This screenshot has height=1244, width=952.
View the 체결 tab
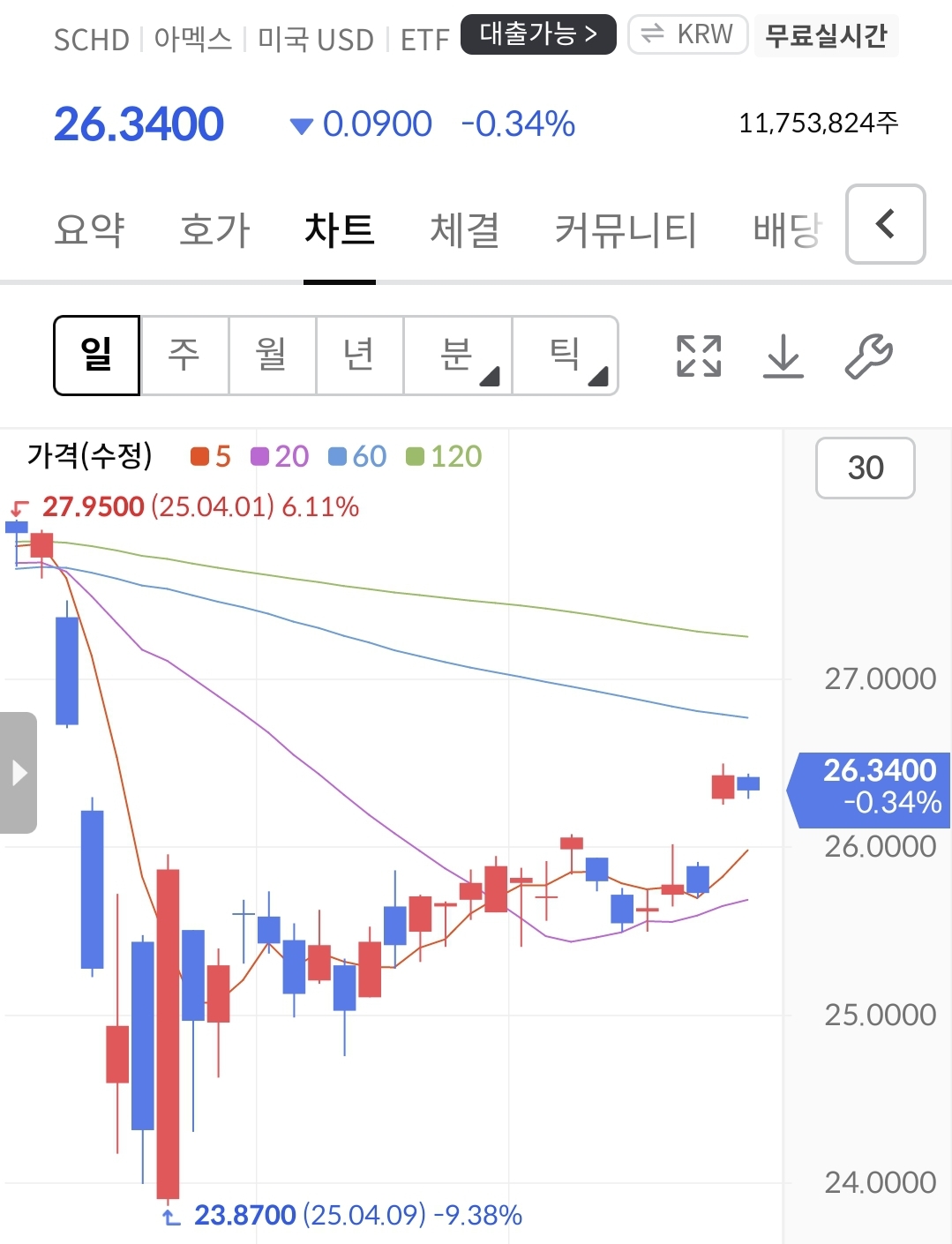click(465, 230)
